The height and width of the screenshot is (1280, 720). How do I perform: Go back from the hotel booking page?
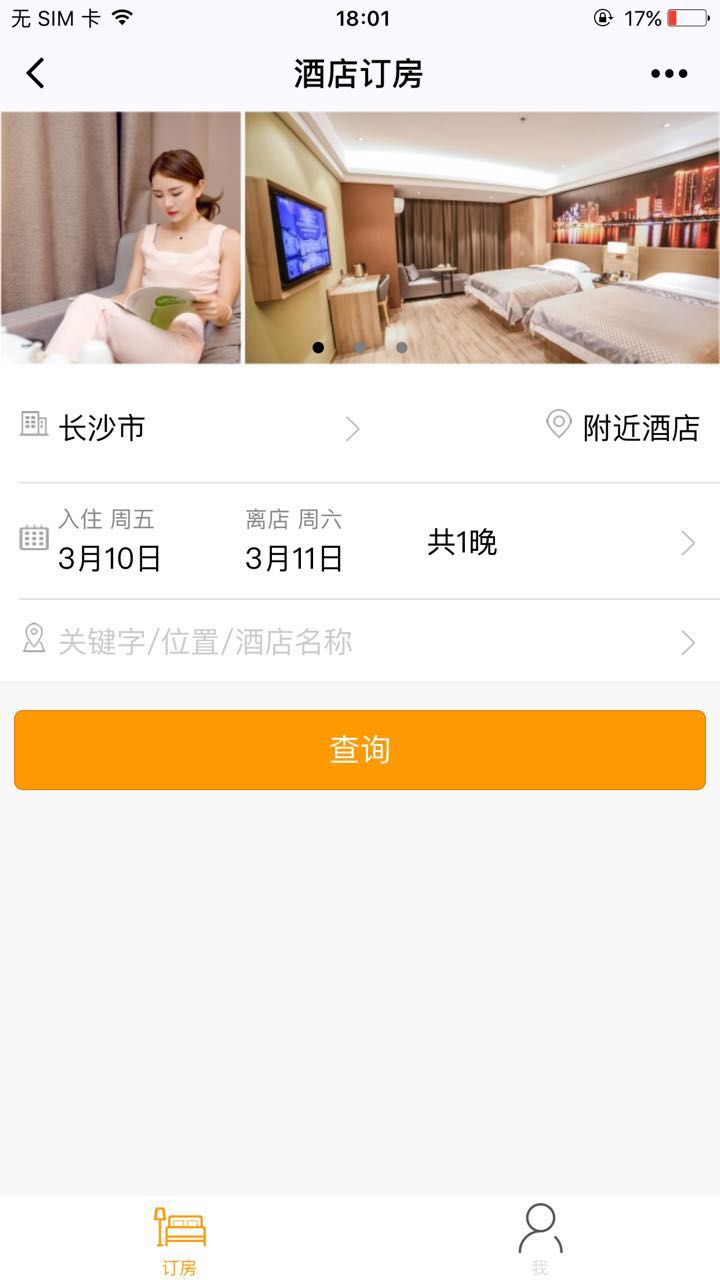pyautogui.click(x=36, y=73)
